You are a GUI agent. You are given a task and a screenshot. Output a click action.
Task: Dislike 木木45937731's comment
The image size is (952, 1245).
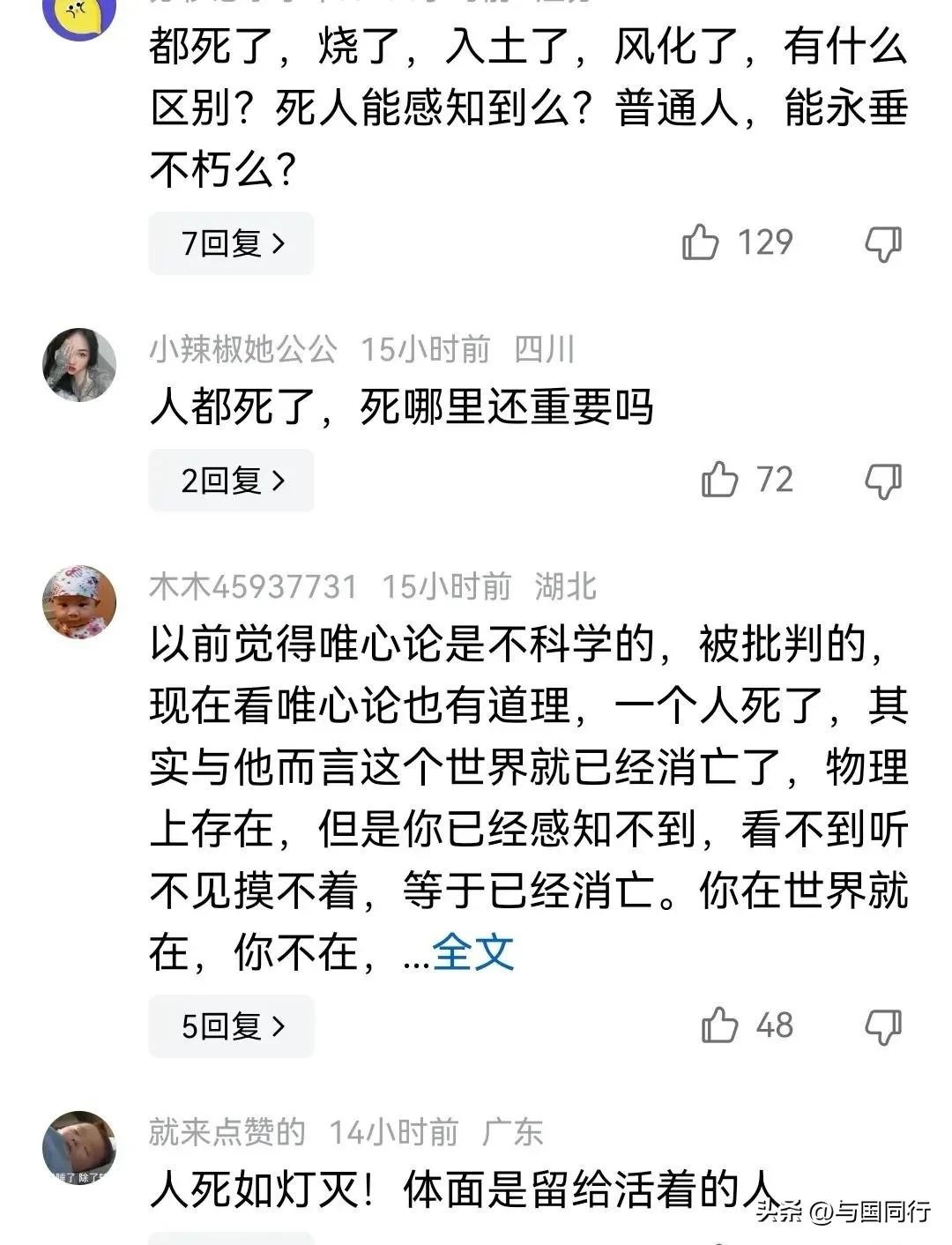coord(882,1027)
